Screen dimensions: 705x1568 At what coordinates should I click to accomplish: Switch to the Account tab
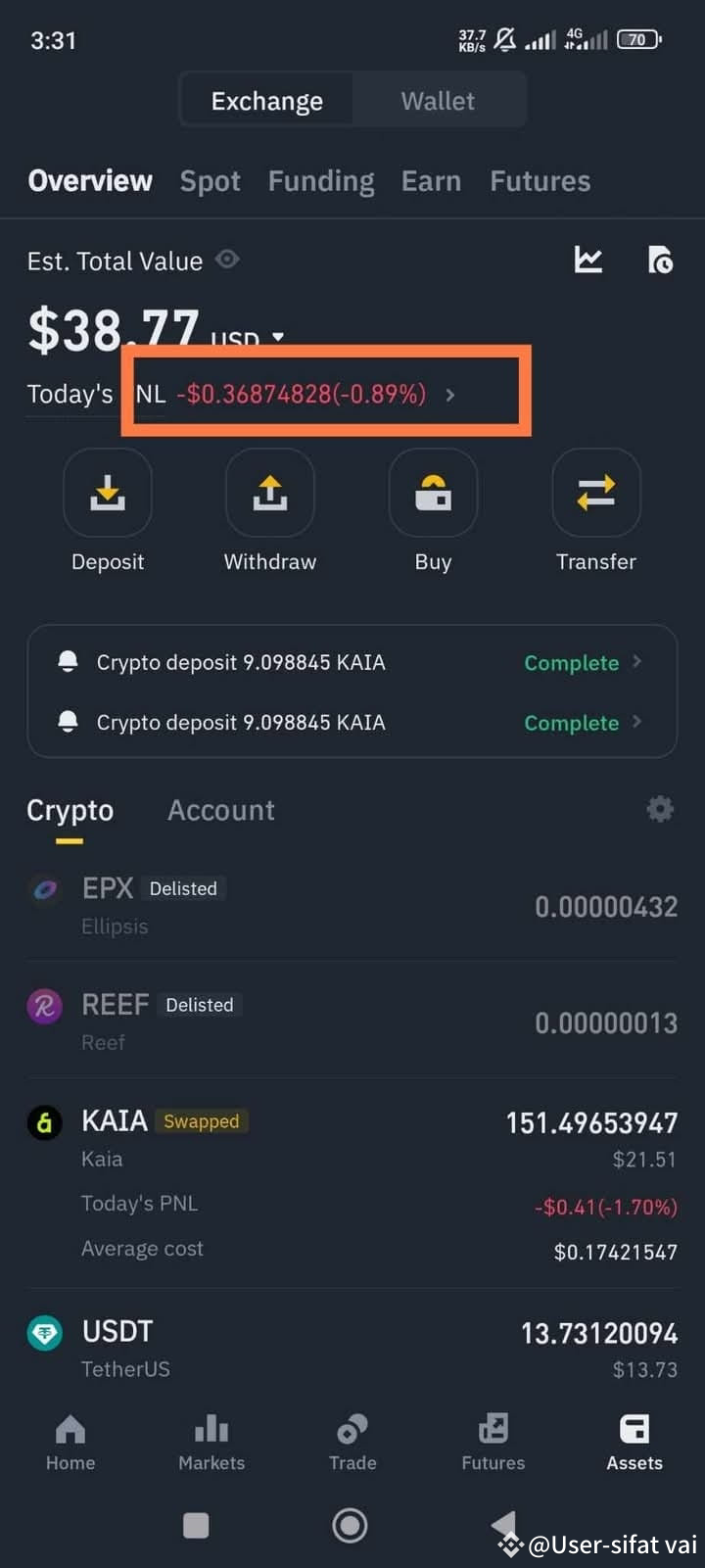tap(220, 810)
